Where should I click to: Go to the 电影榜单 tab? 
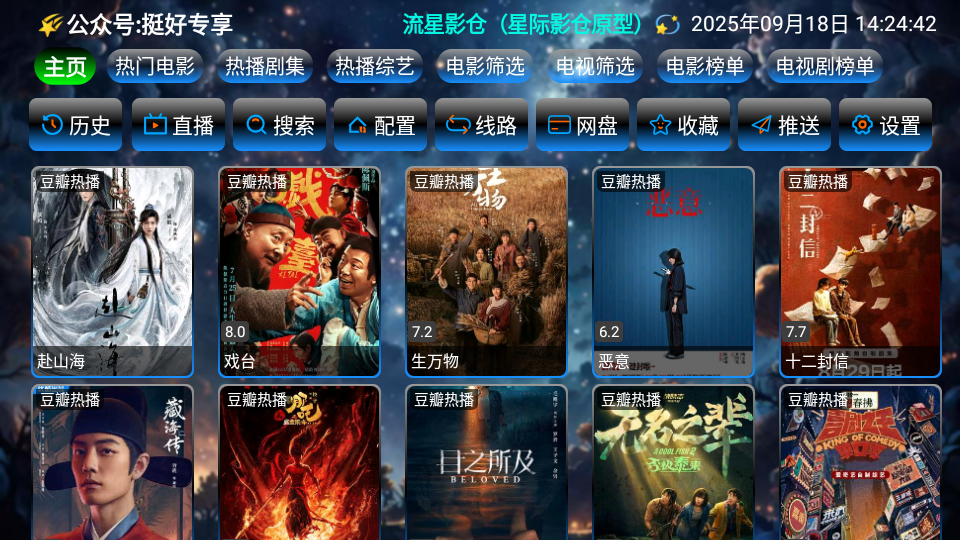coord(705,67)
